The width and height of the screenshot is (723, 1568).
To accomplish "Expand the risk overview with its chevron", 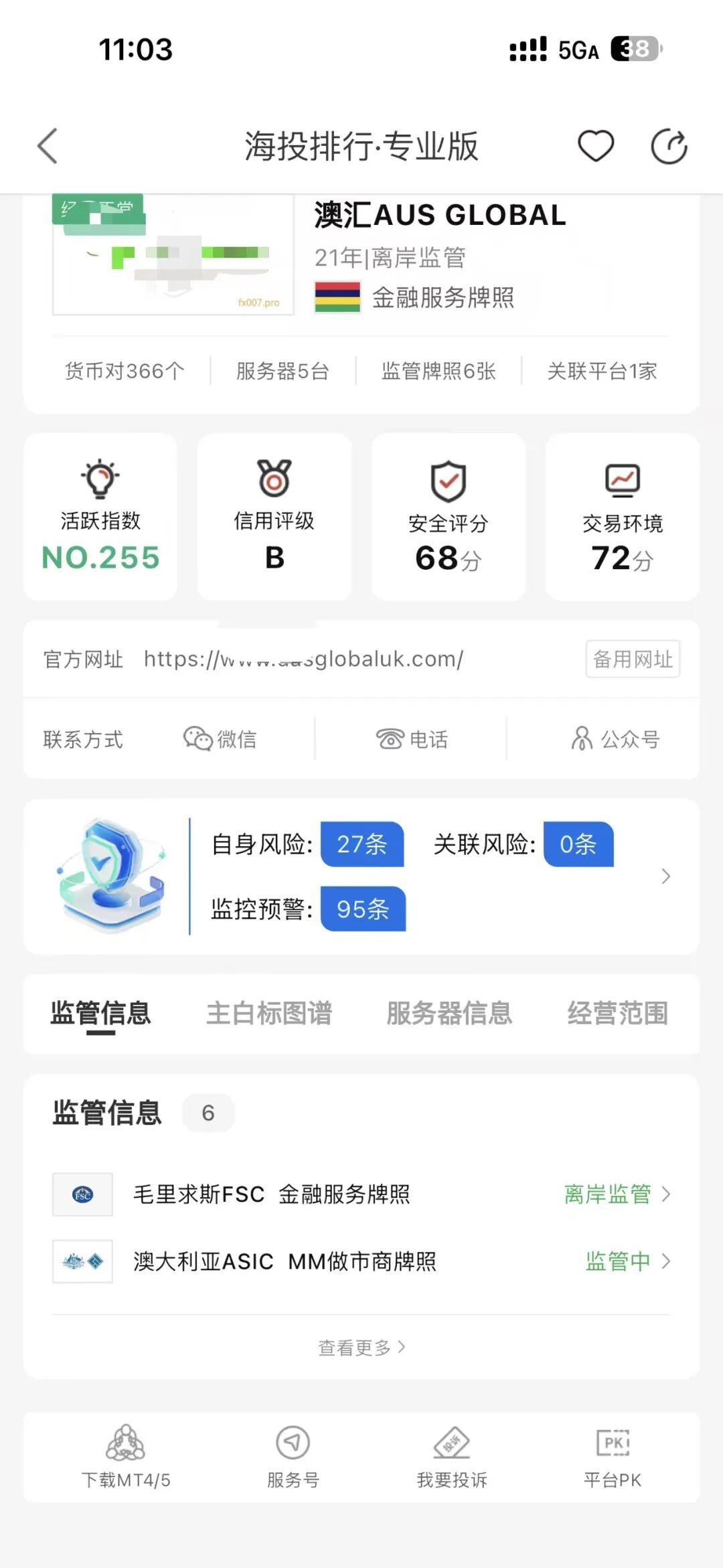I will click(665, 876).
